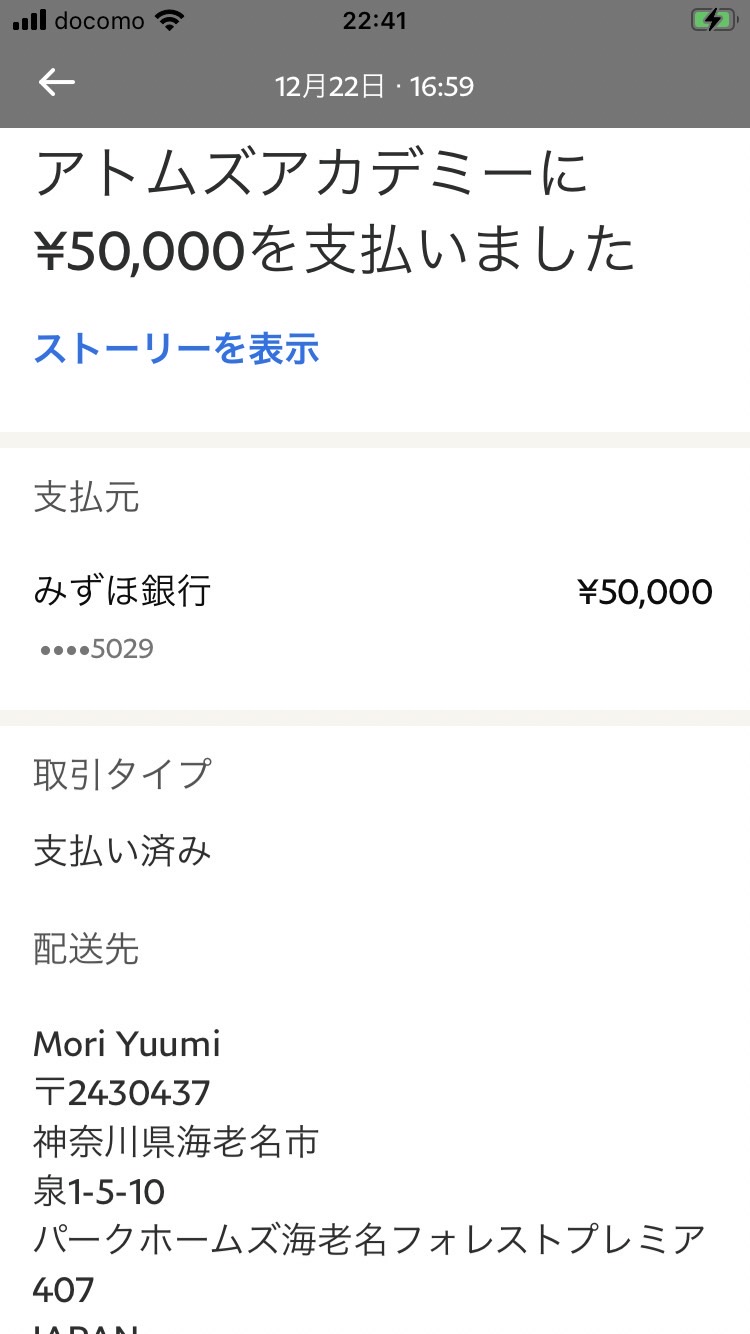Go back using the top-left arrow
Viewport: 750px width, 1334px height.
[57, 83]
